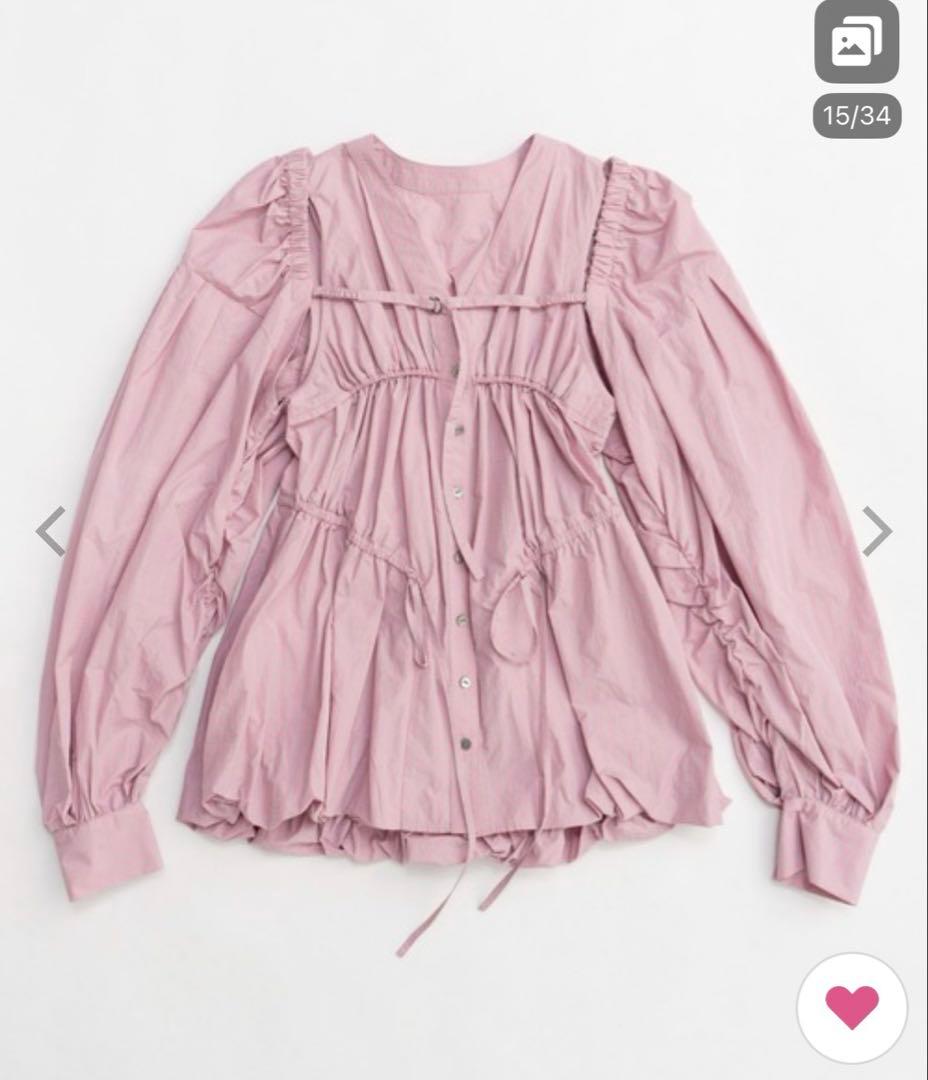Add this blouse to favorites
Image resolution: width=928 pixels, height=1080 pixels.
coord(852,1006)
